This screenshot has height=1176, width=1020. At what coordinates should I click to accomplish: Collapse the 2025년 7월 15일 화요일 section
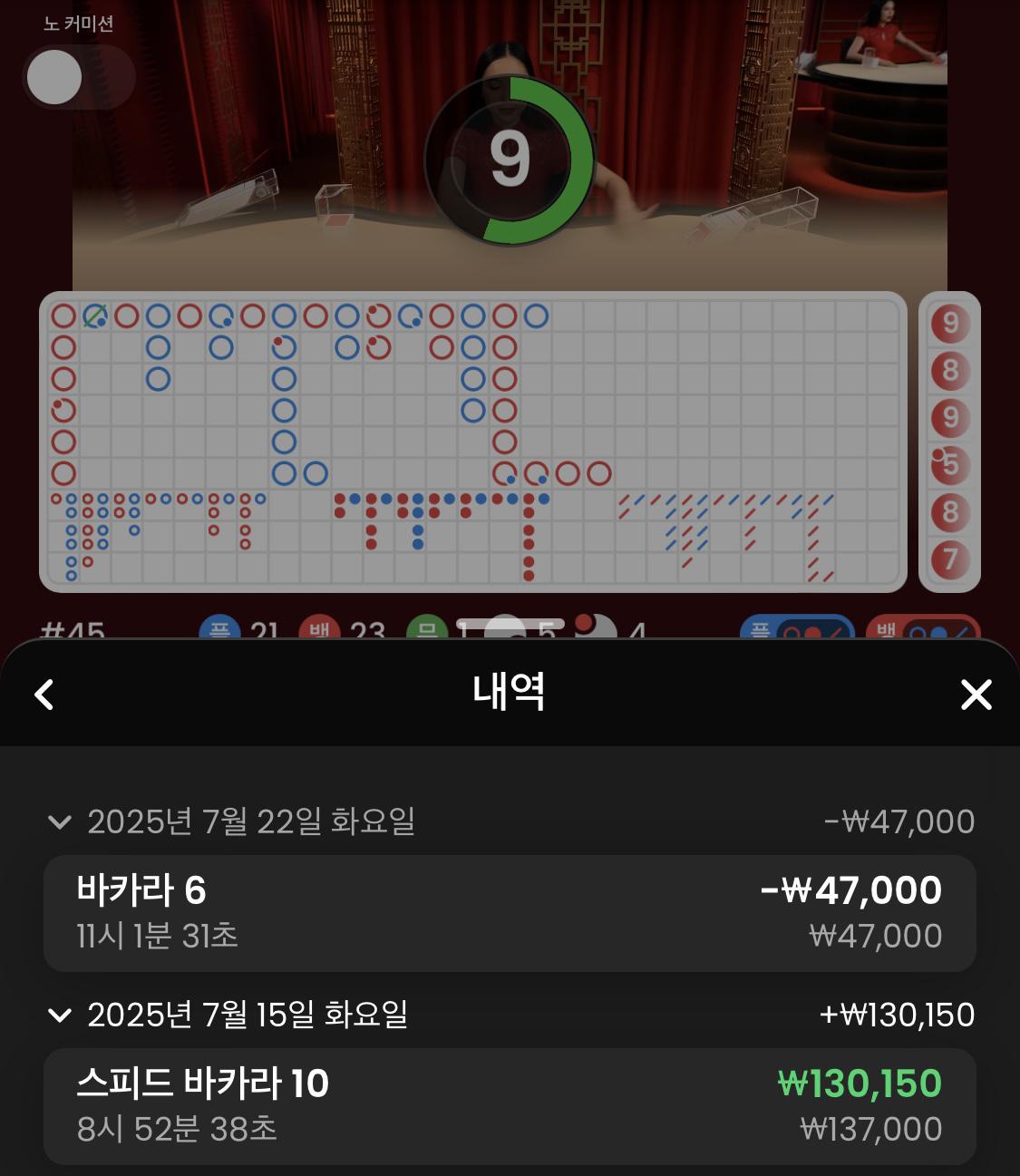click(x=60, y=1016)
